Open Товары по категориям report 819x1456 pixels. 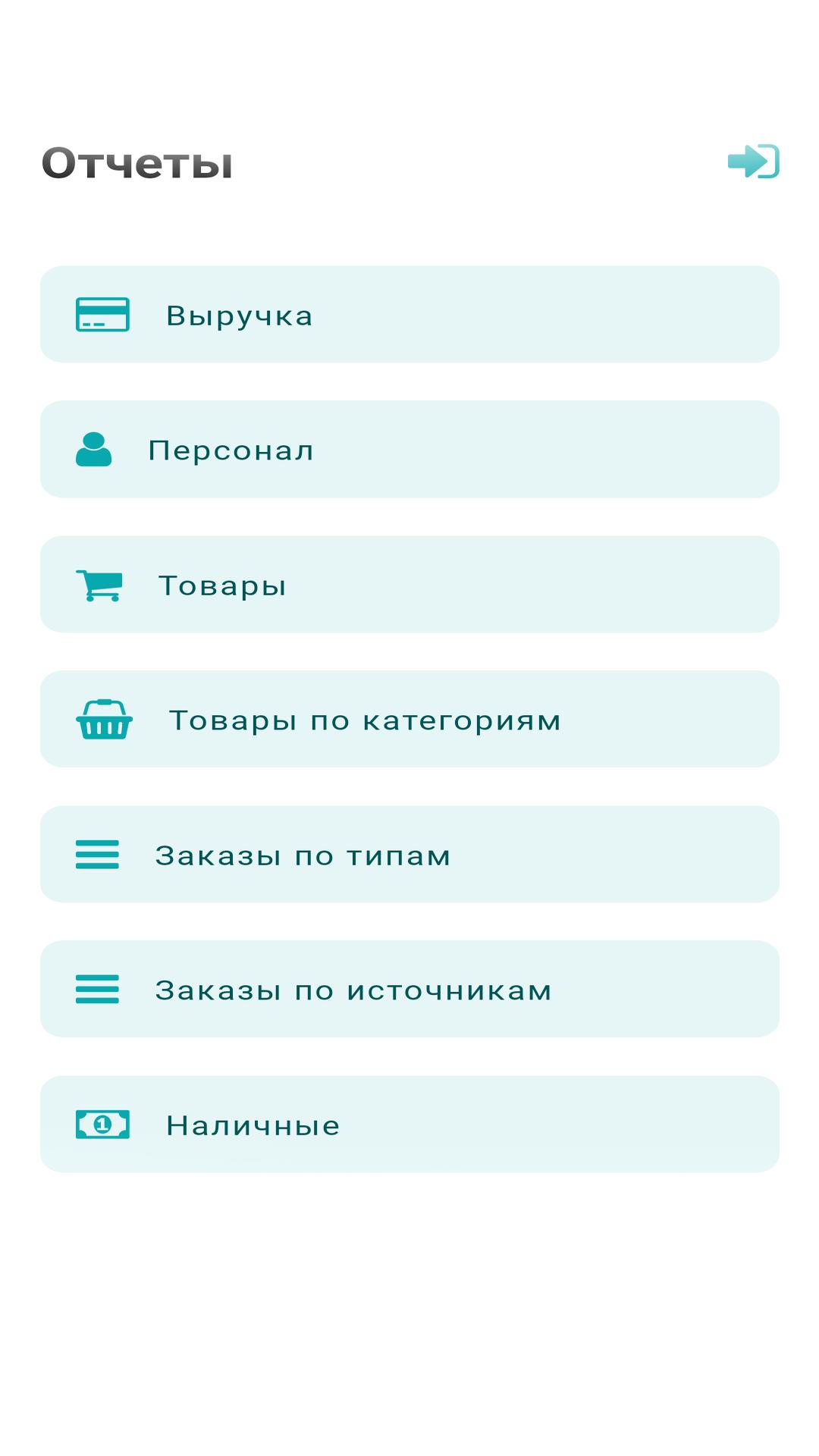(409, 720)
